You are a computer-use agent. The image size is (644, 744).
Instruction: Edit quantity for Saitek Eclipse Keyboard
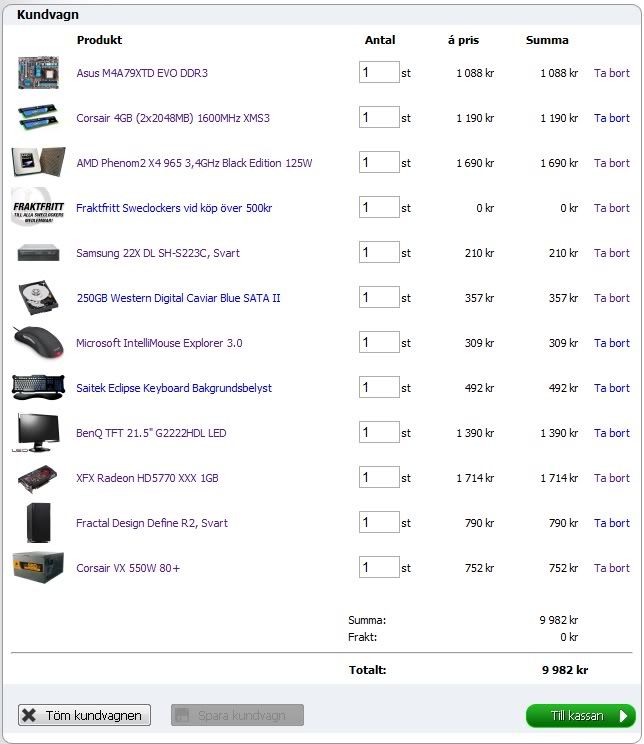pos(378,388)
